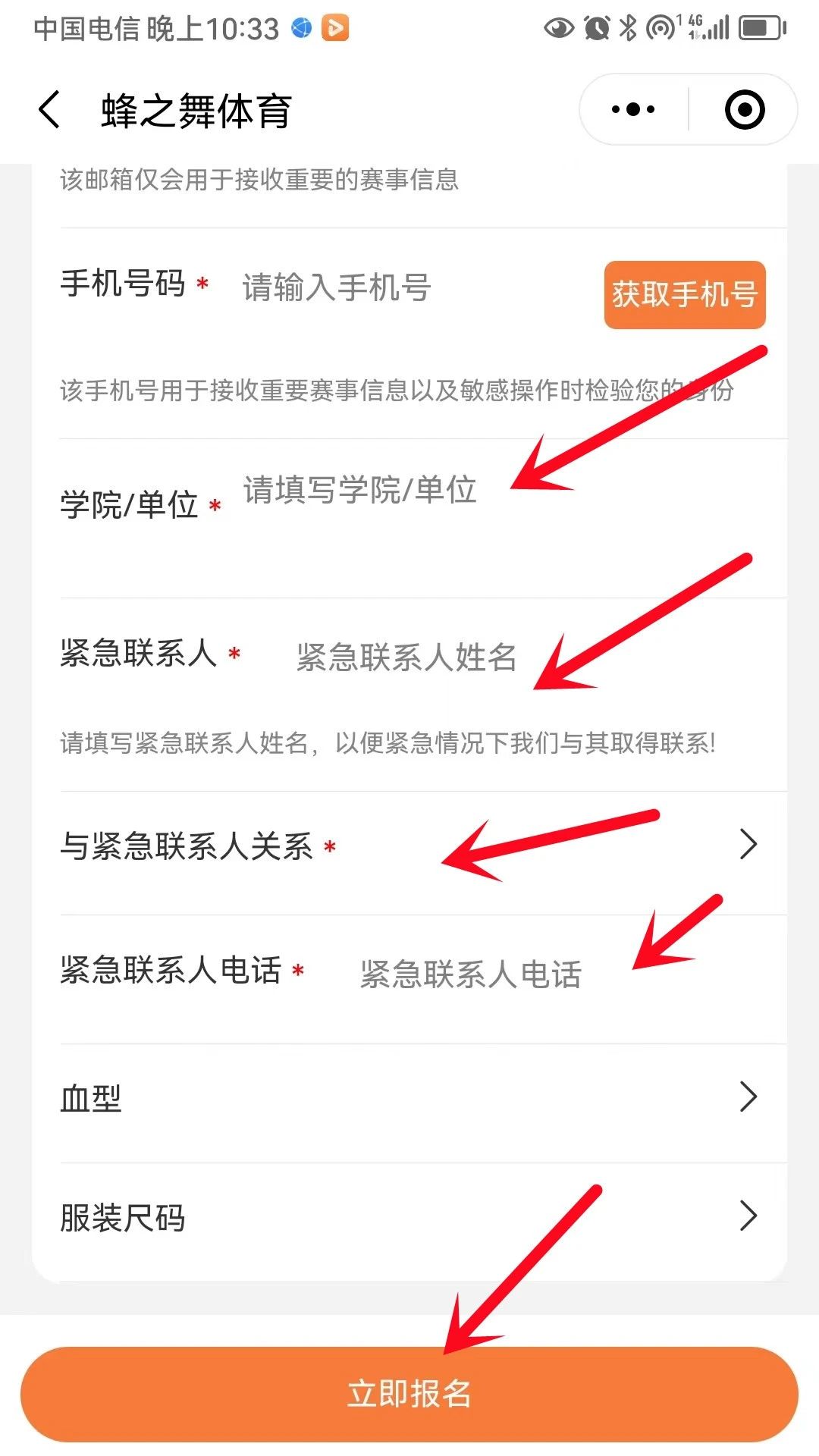819x1456 pixels.
Task: Tap the 获取手机号 button
Action: (684, 295)
